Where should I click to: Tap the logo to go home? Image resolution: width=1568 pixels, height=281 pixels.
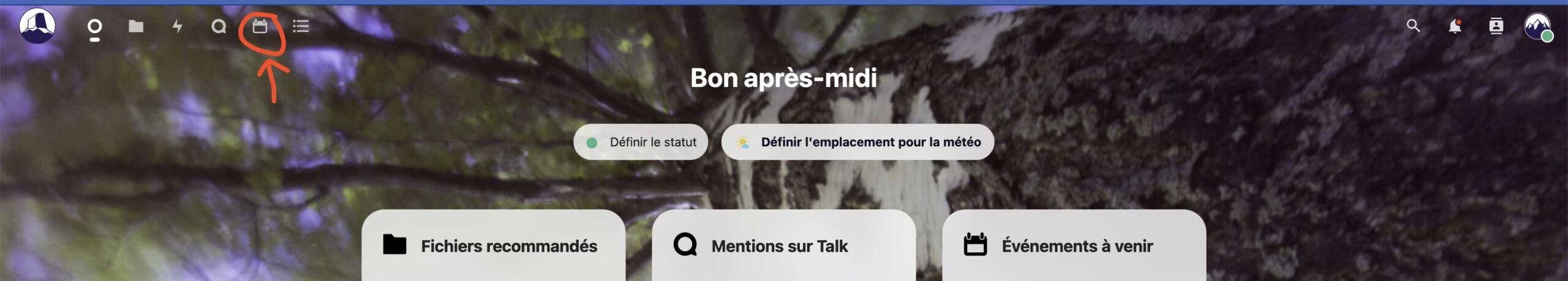[x=37, y=26]
